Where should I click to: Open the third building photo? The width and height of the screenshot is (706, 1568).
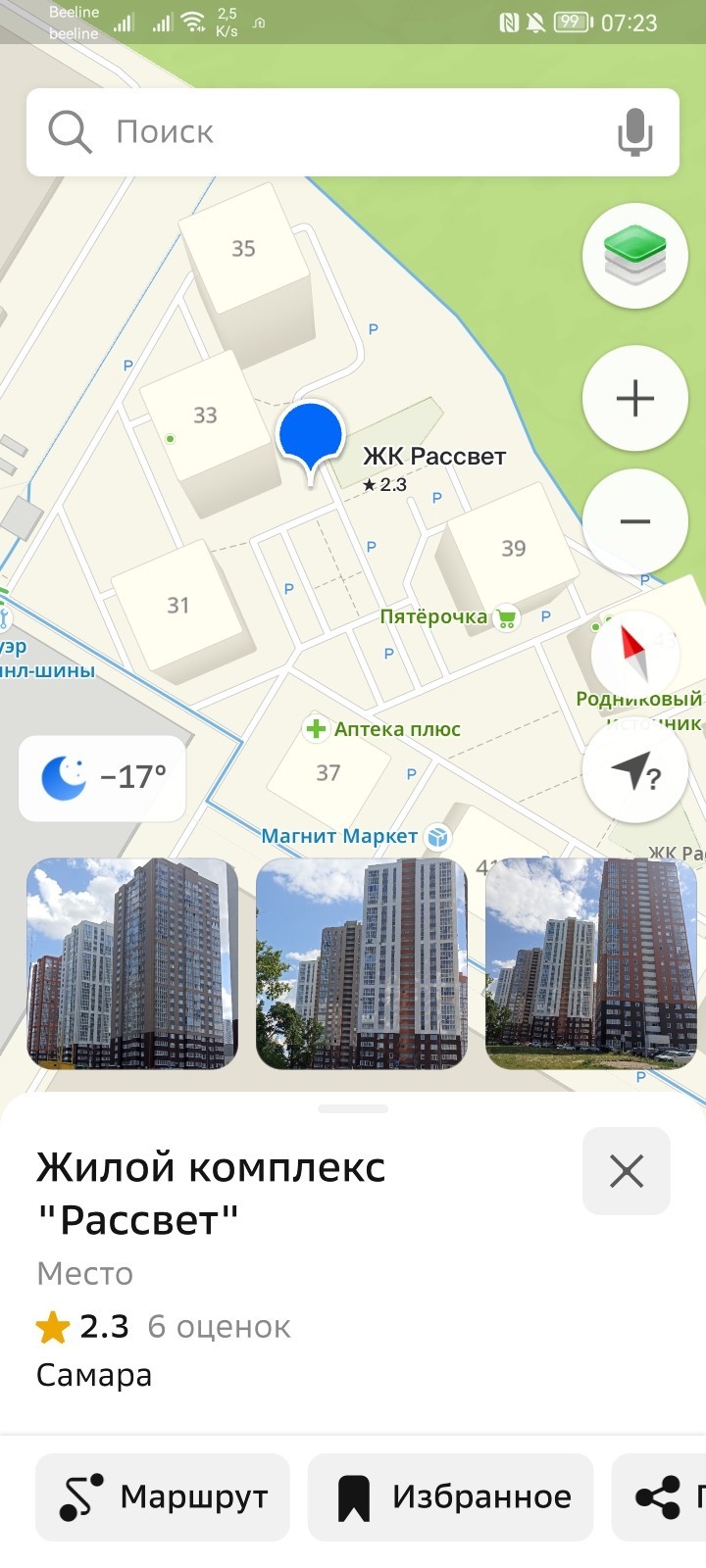pyautogui.click(x=591, y=962)
